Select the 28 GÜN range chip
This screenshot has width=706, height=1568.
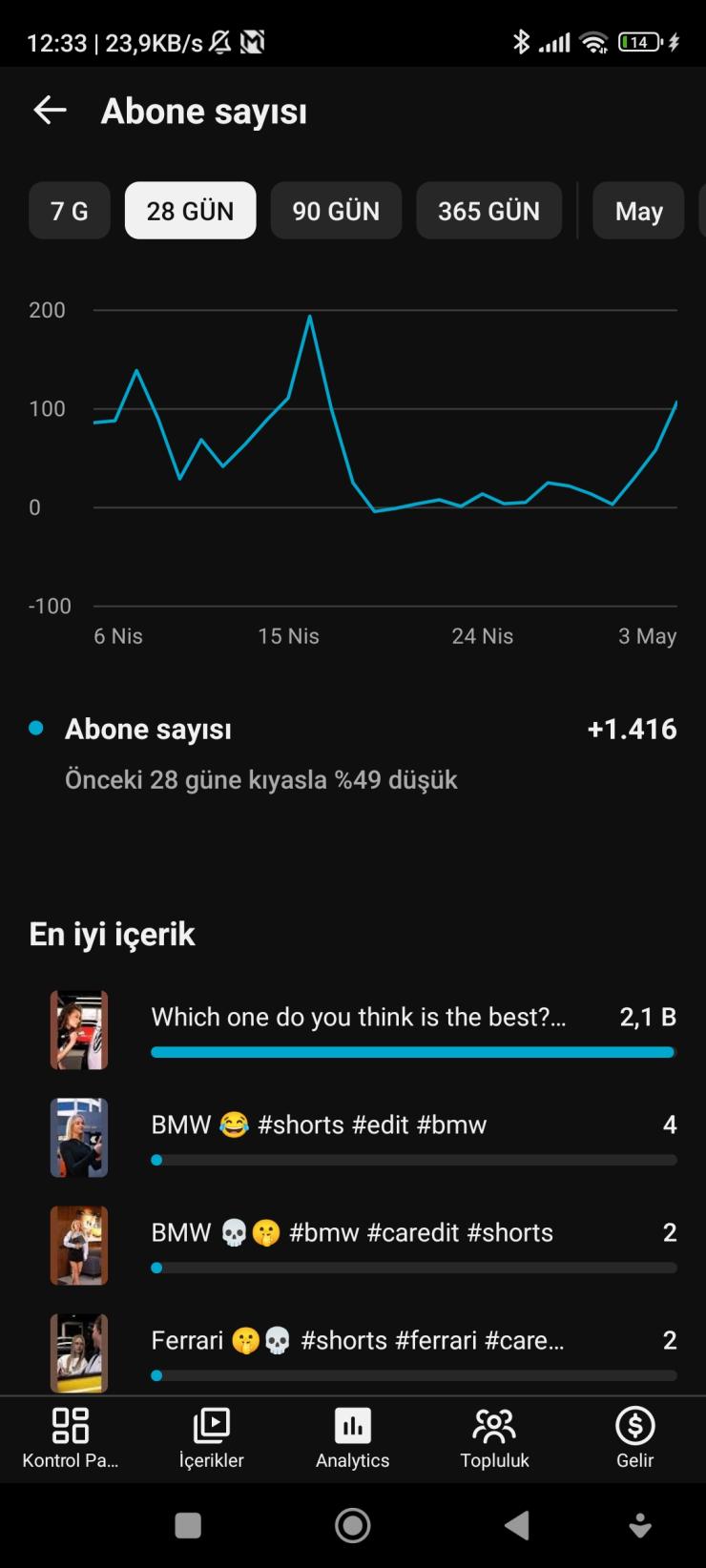pyautogui.click(x=190, y=211)
